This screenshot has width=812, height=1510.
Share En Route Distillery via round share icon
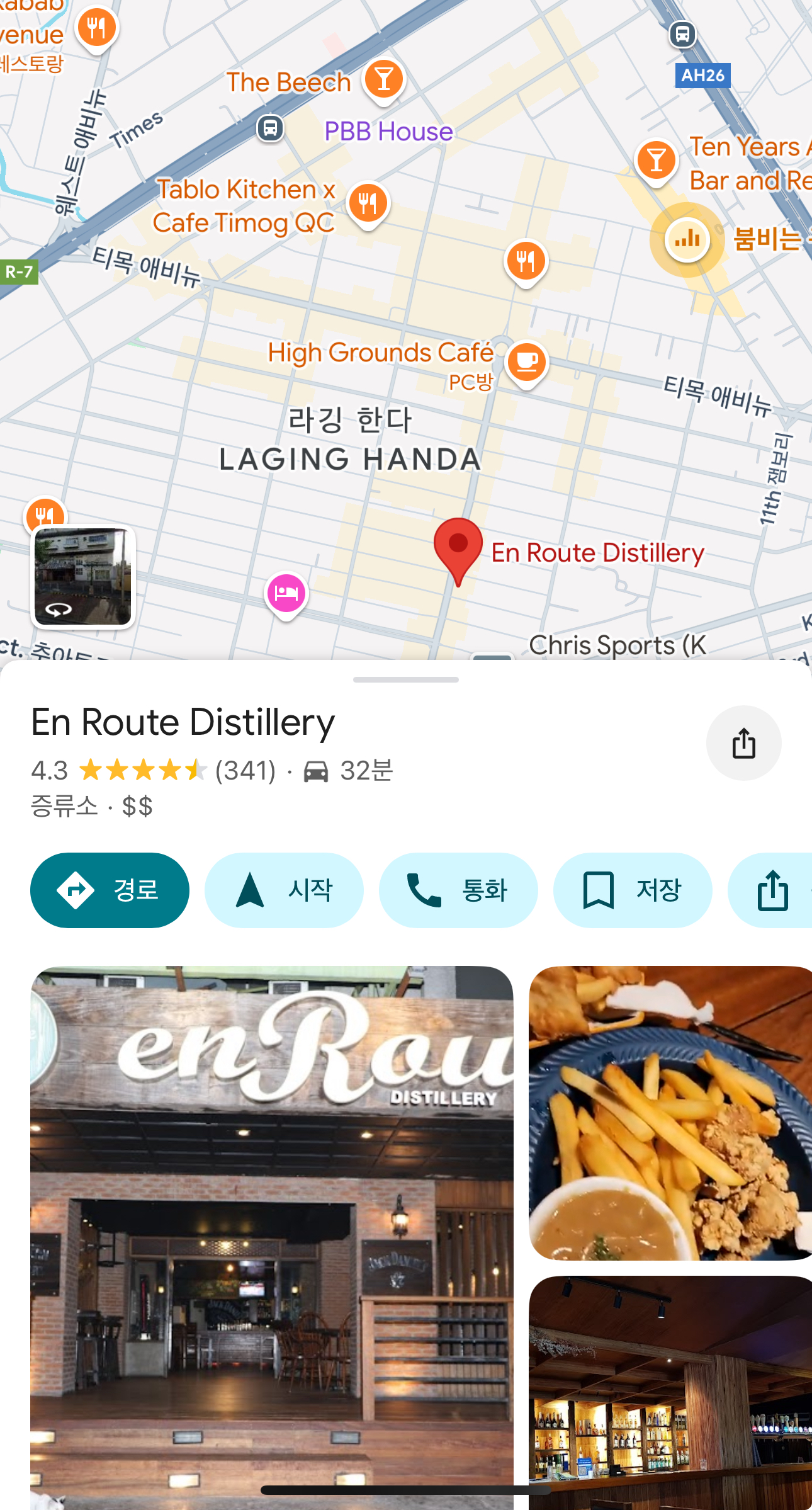pyautogui.click(x=743, y=743)
